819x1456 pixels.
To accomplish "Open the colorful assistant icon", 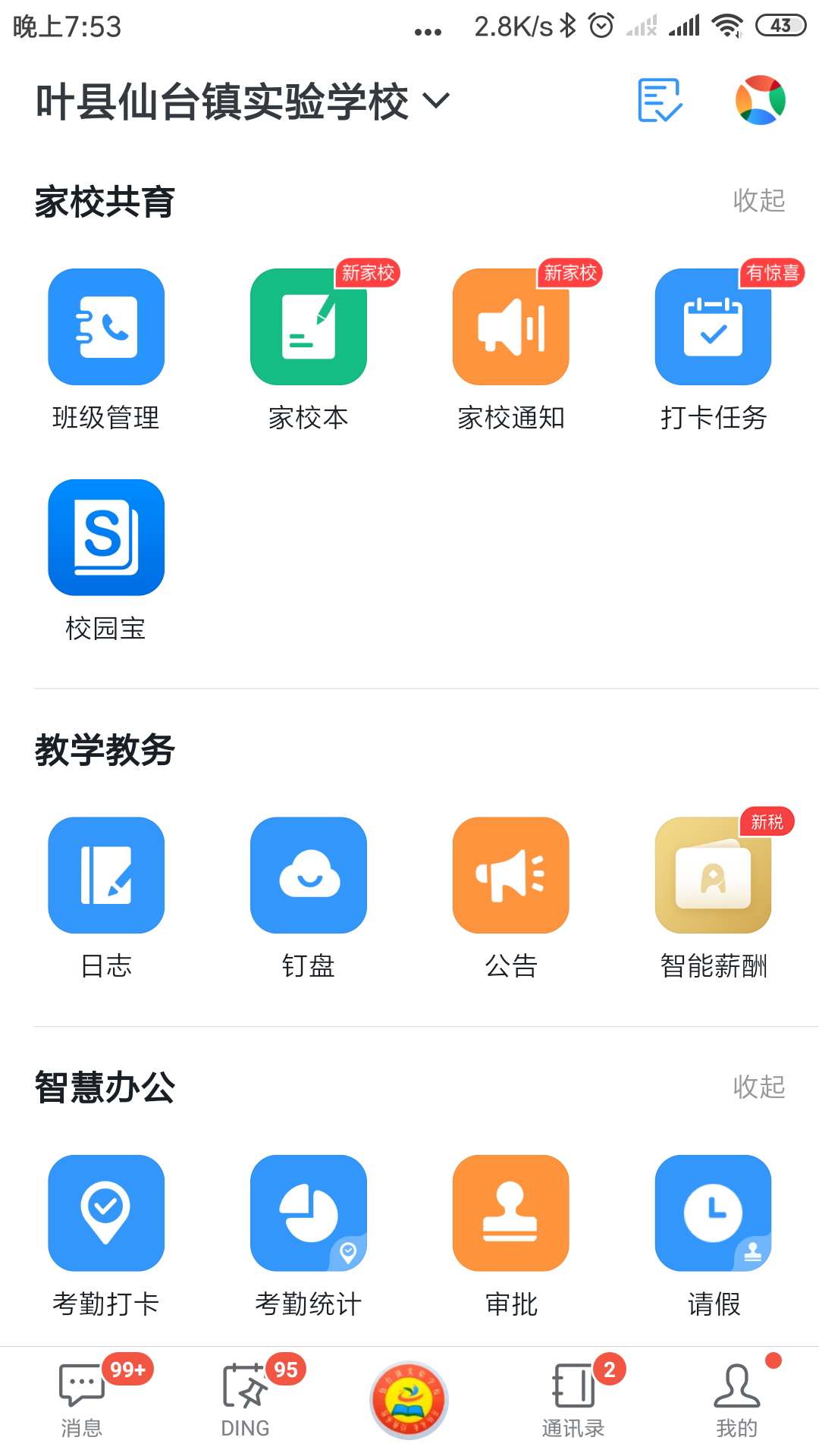I will (x=760, y=100).
